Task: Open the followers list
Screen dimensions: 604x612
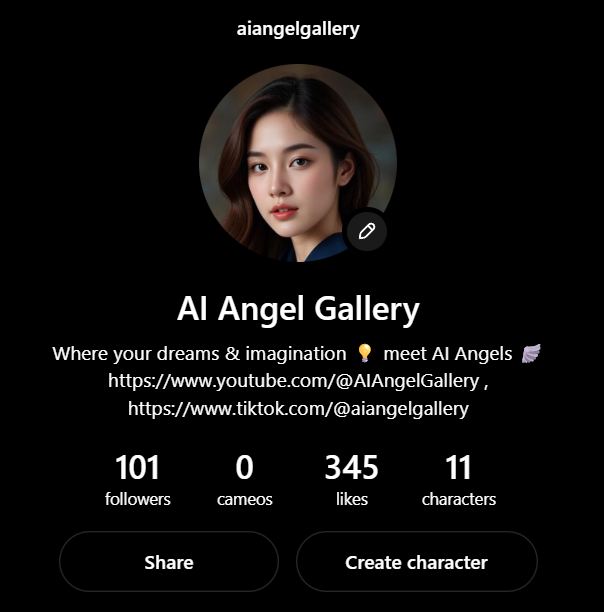Action: coord(138,480)
